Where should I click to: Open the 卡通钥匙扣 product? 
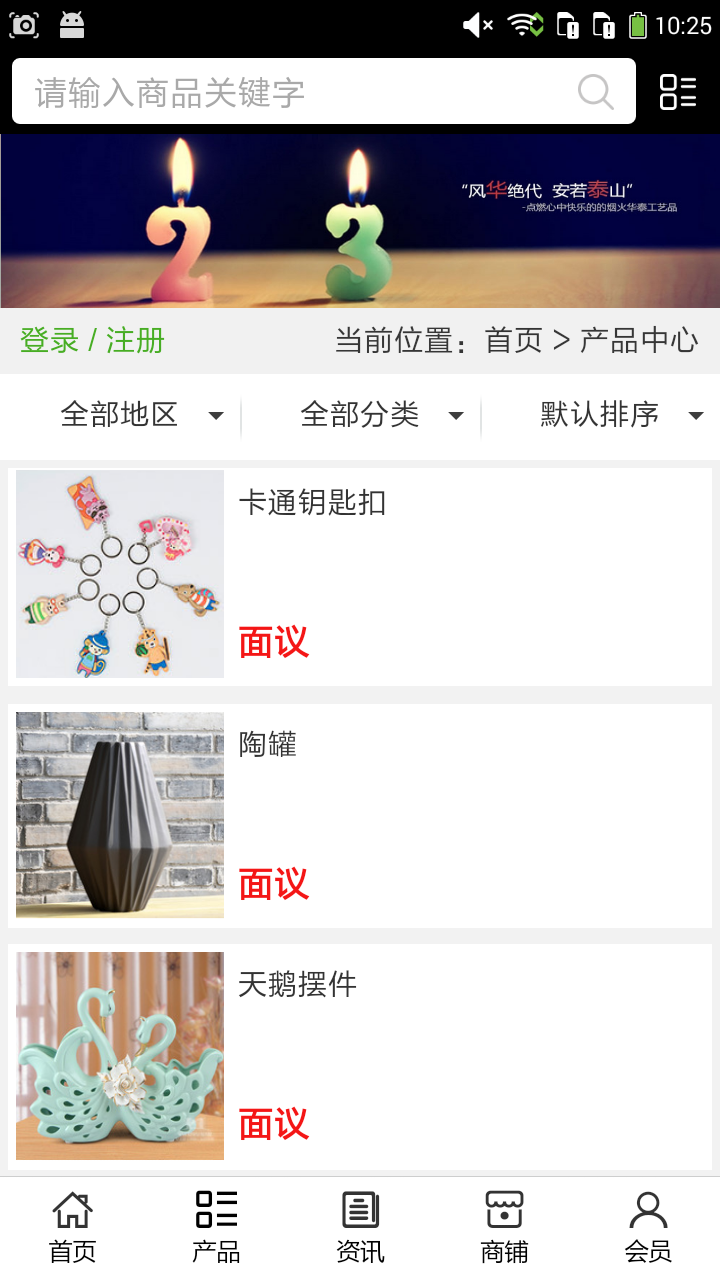pyautogui.click(x=360, y=574)
